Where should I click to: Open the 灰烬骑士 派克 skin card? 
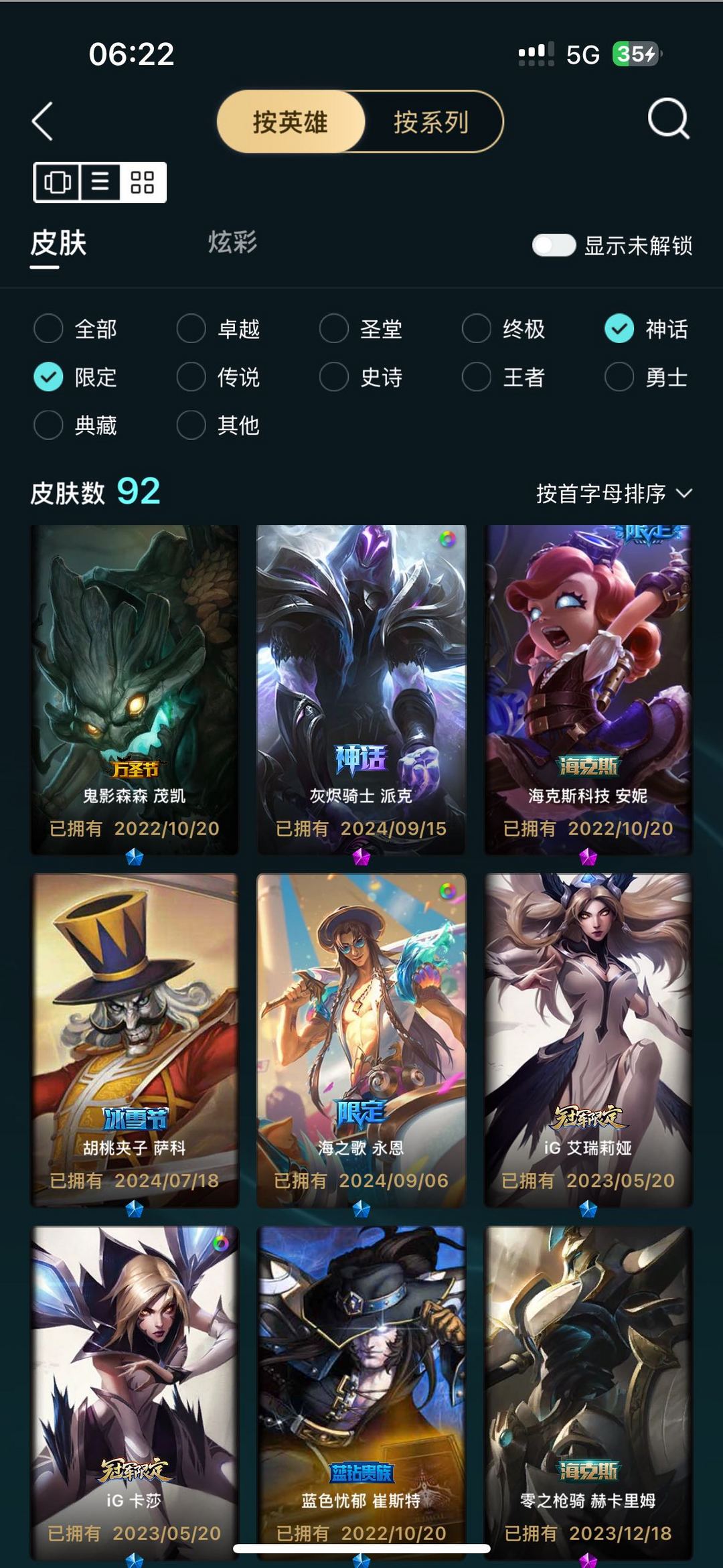[x=361, y=689]
